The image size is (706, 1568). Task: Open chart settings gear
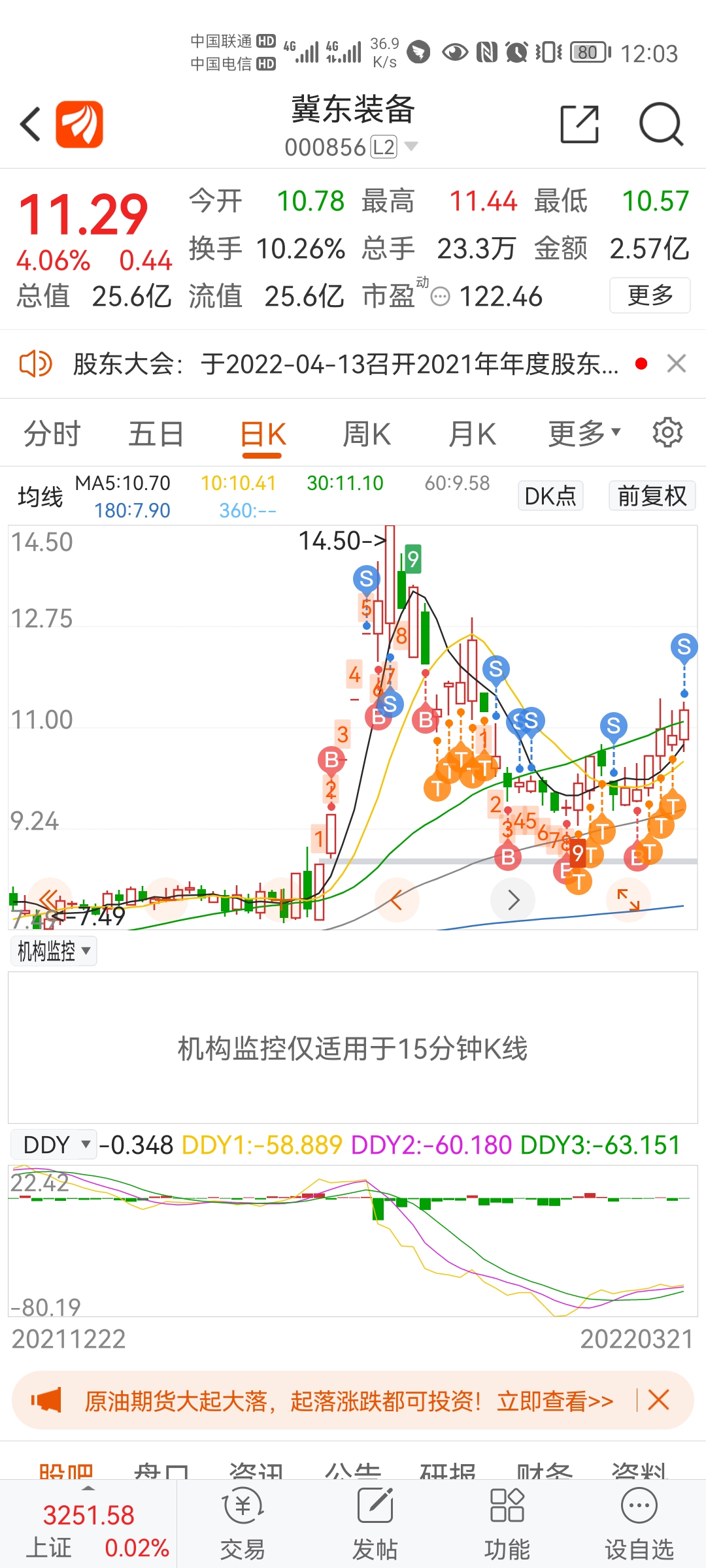click(667, 433)
